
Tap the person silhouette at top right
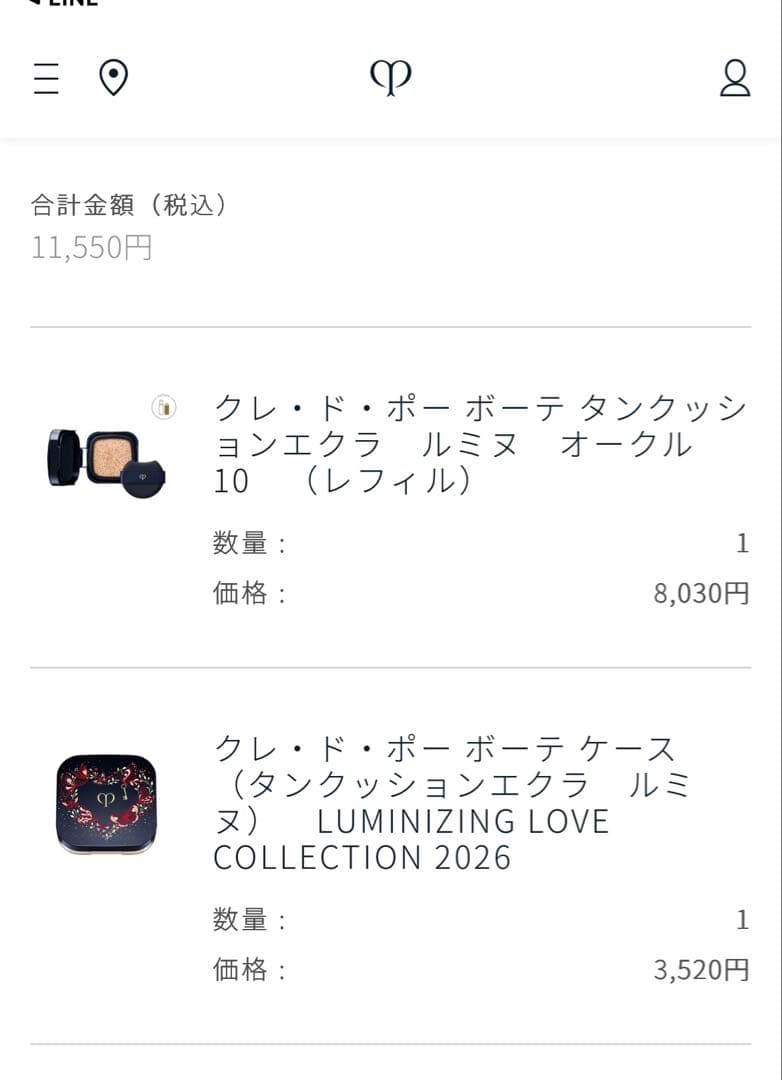[x=735, y=78]
